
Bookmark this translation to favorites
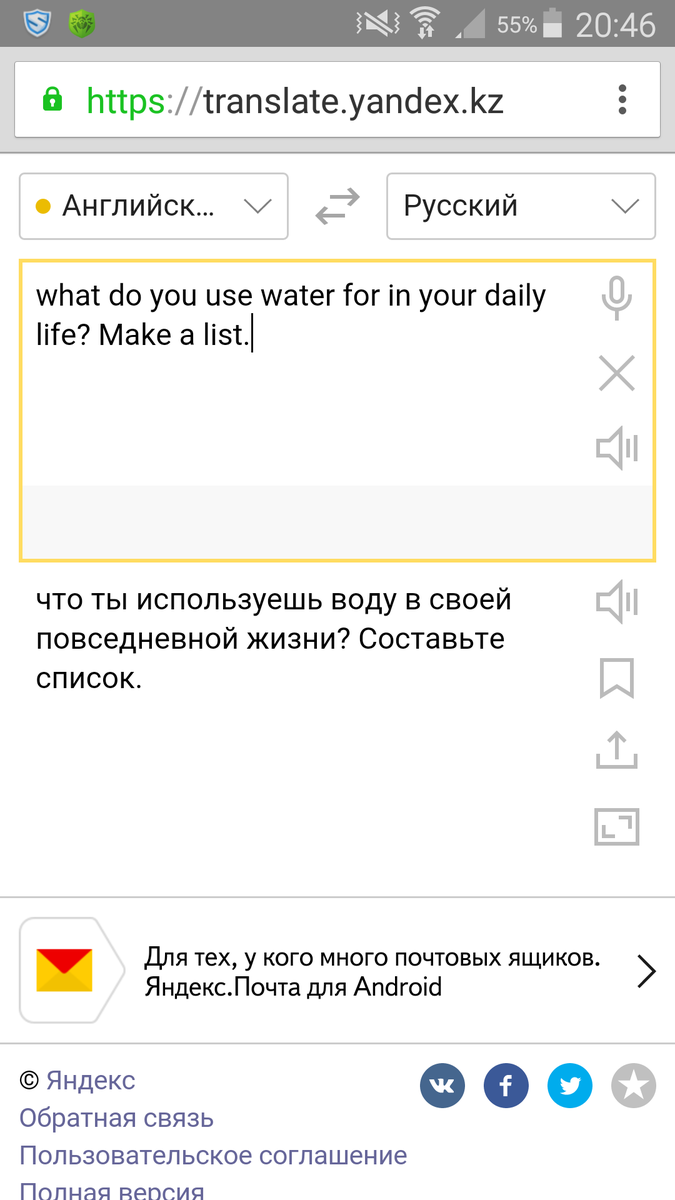click(616, 678)
